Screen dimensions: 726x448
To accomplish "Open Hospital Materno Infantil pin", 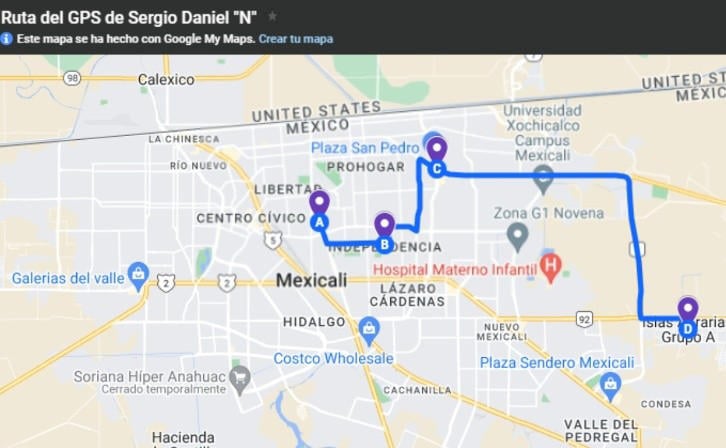I will coord(548,264).
